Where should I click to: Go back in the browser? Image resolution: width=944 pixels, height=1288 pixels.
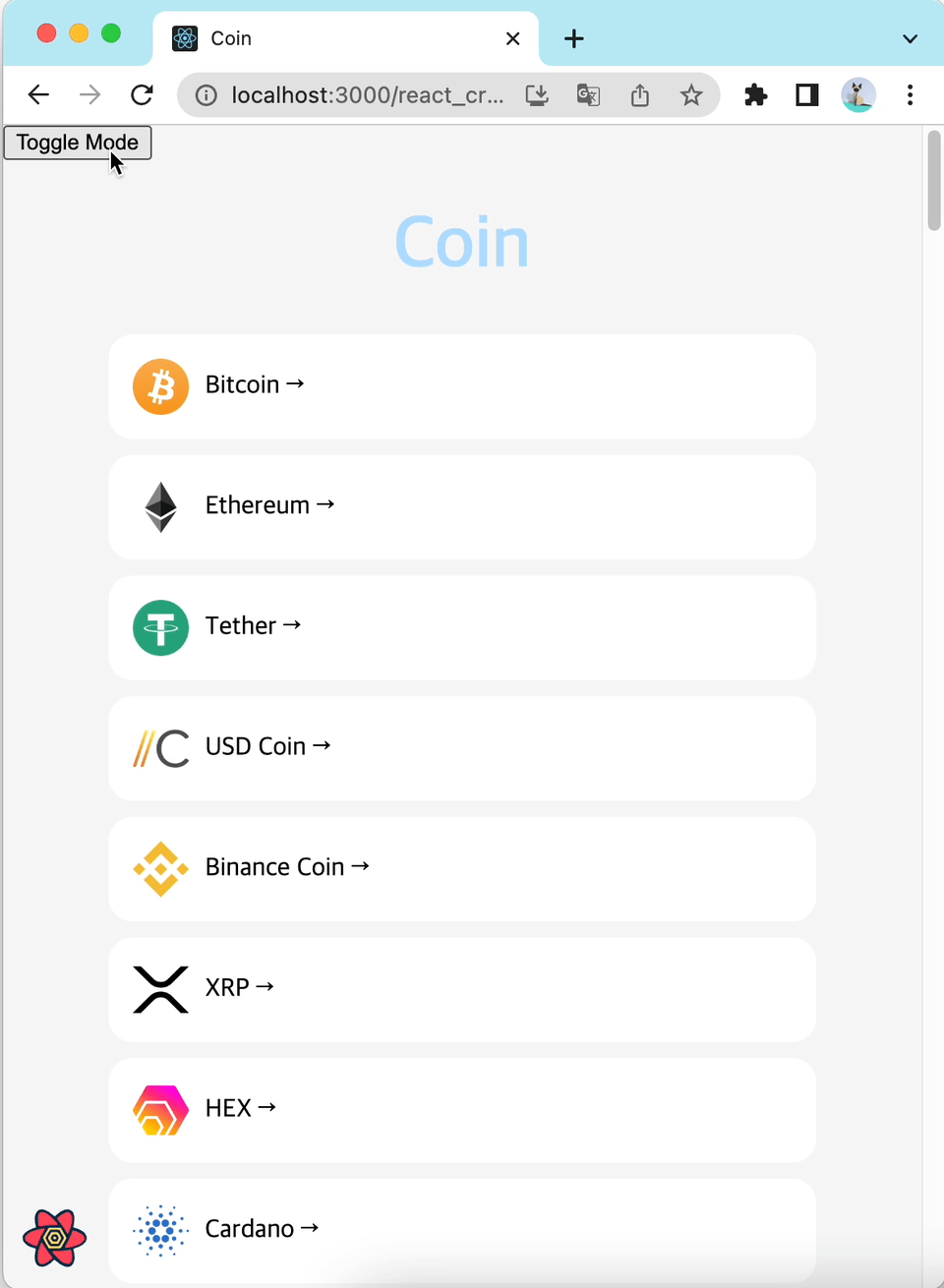tap(38, 94)
